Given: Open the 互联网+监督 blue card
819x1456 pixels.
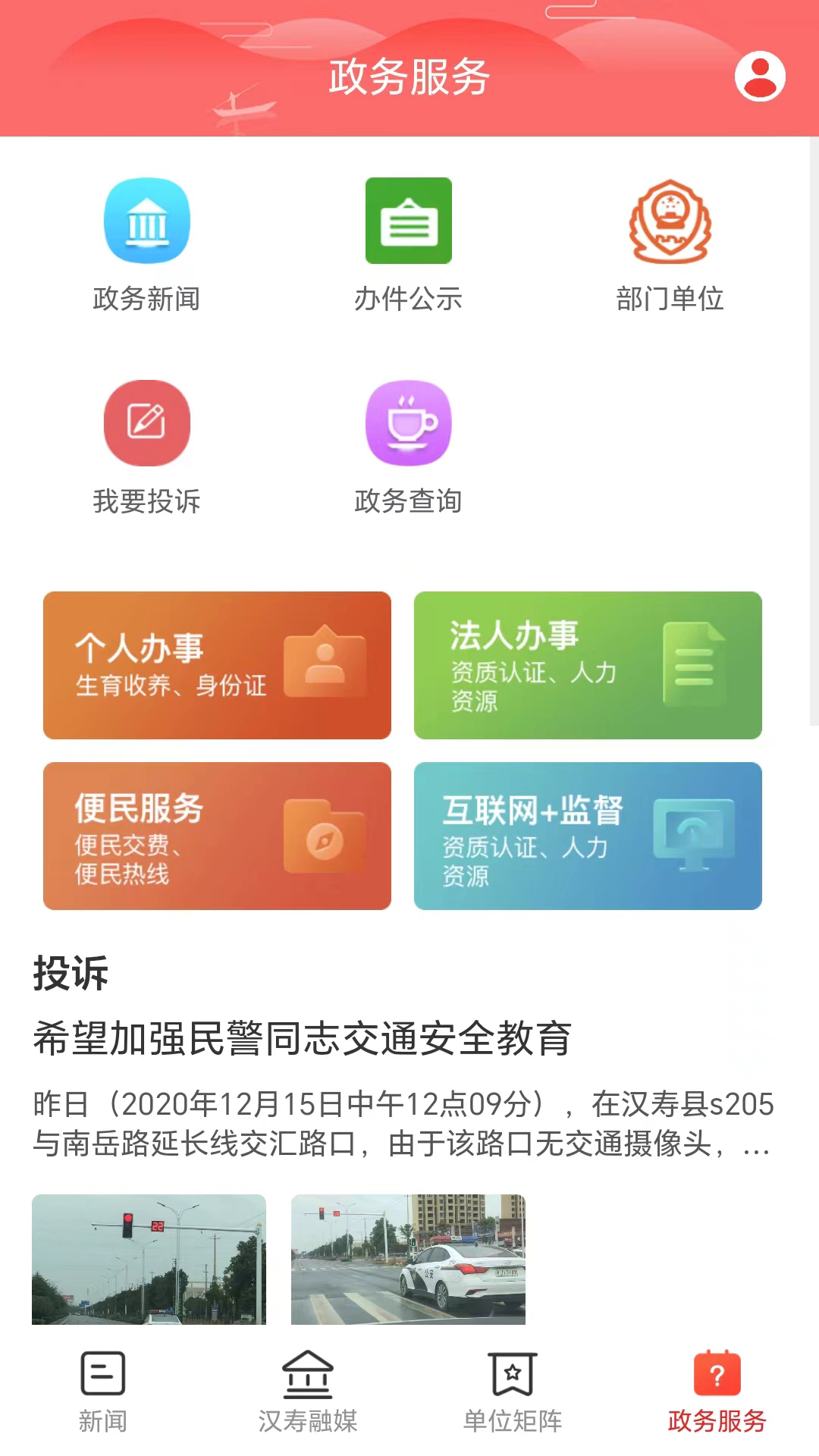Looking at the screenshot, I should pos(587,836).
